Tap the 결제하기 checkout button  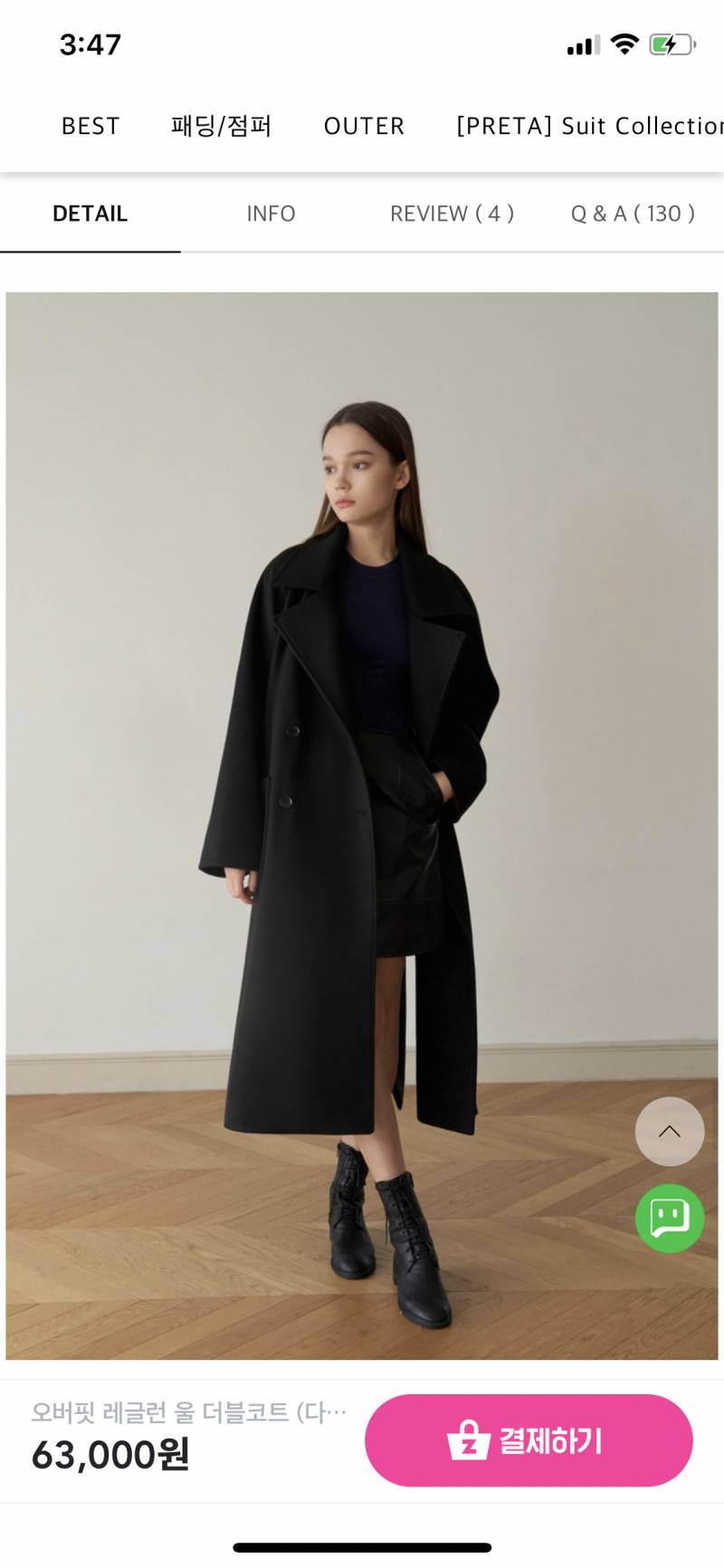pos(529,1440)
